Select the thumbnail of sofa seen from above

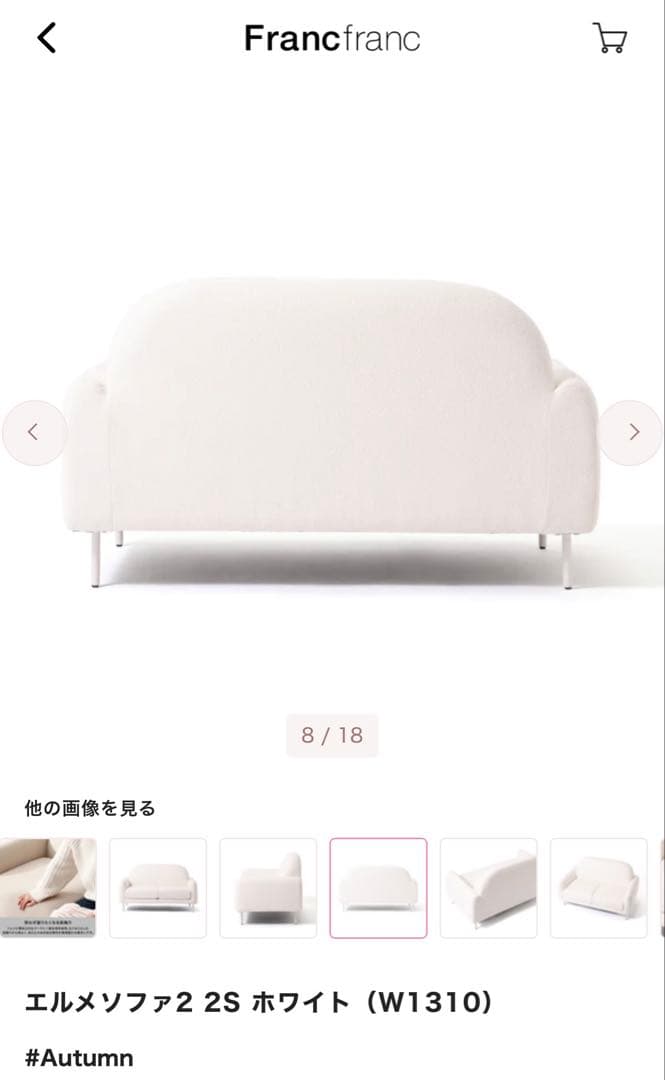pyautogui.click(x=598, y=887)
